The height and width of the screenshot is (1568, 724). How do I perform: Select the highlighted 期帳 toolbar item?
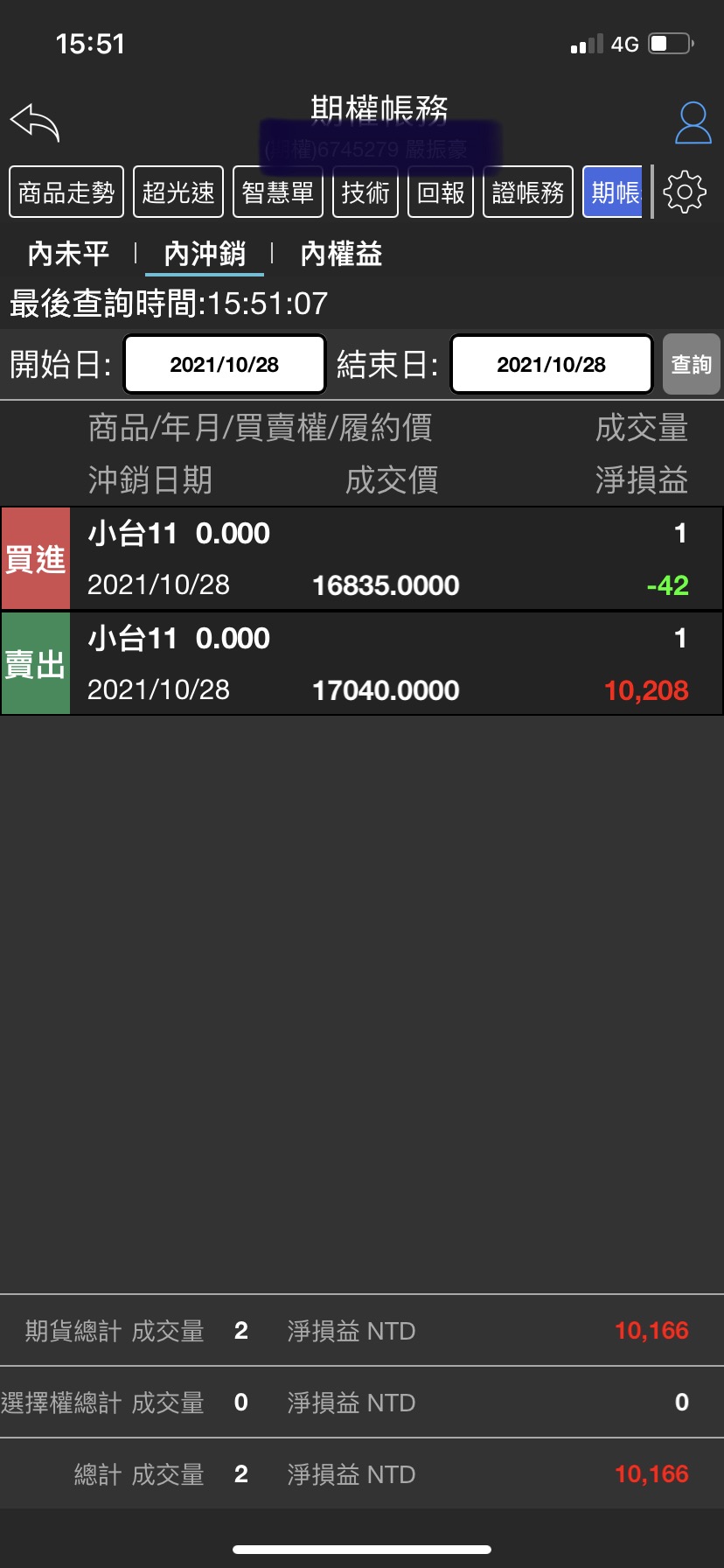pos(613,192)
